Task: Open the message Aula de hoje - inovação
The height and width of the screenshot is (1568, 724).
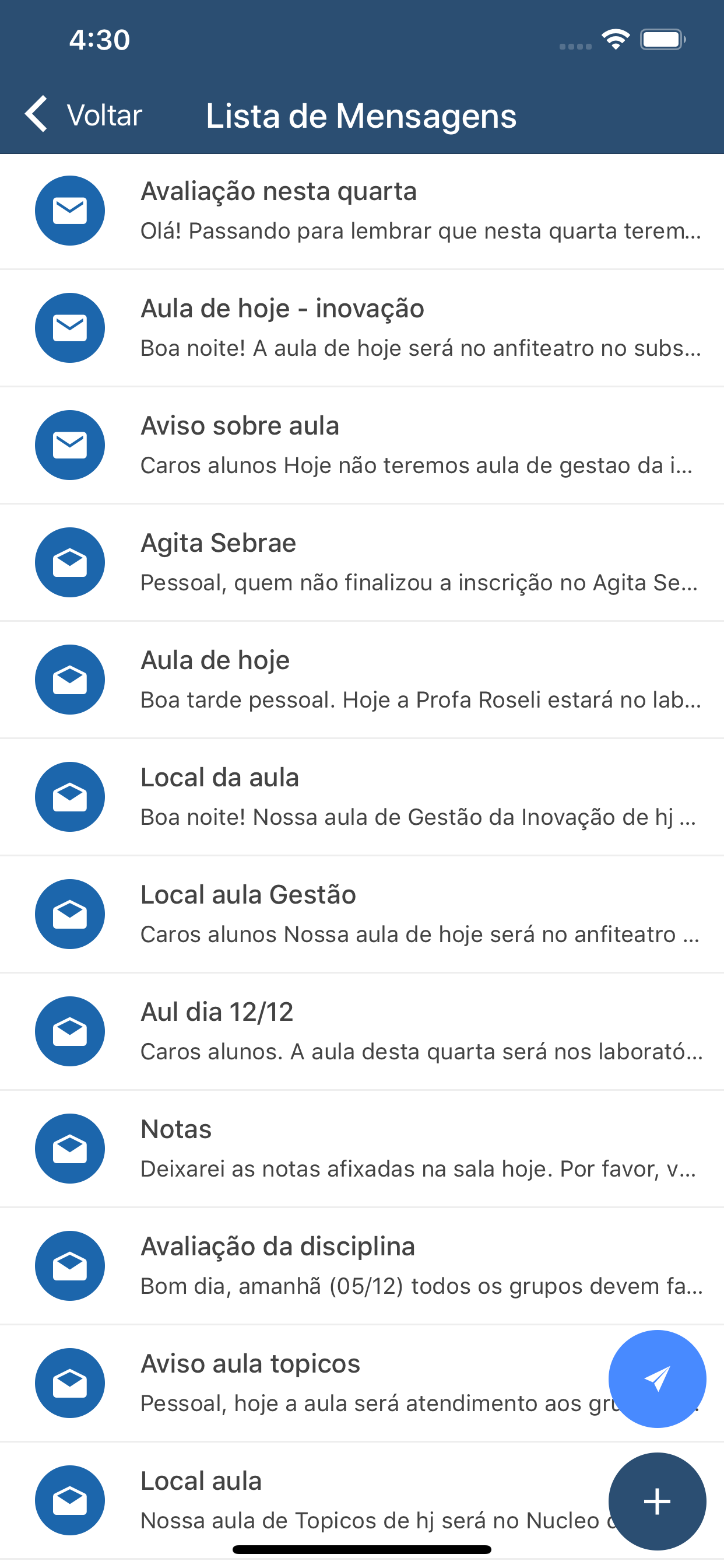Action: (362, 328)
